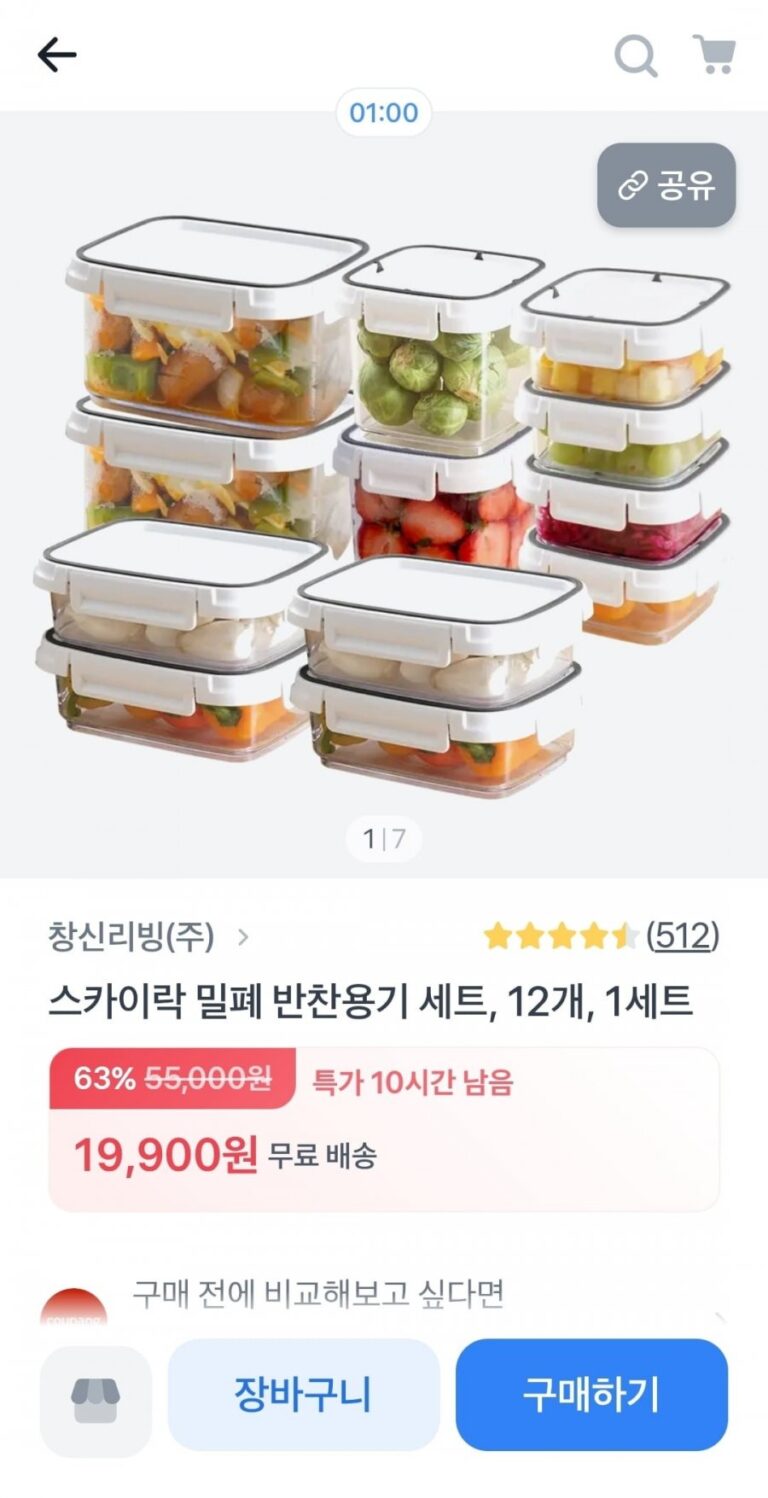Buy now with 구매하기

(x=591, y=1394)
